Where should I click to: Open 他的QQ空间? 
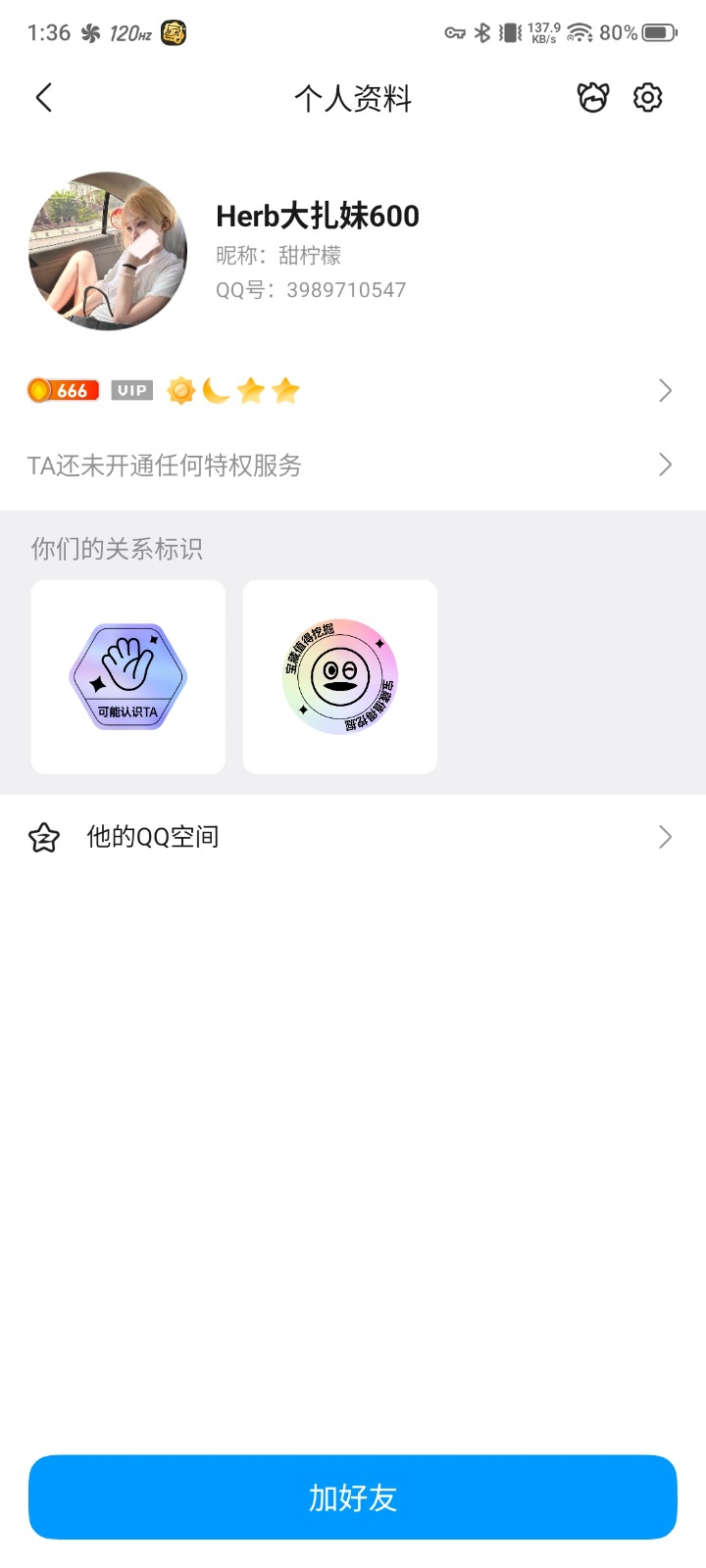tap(353, 837)
